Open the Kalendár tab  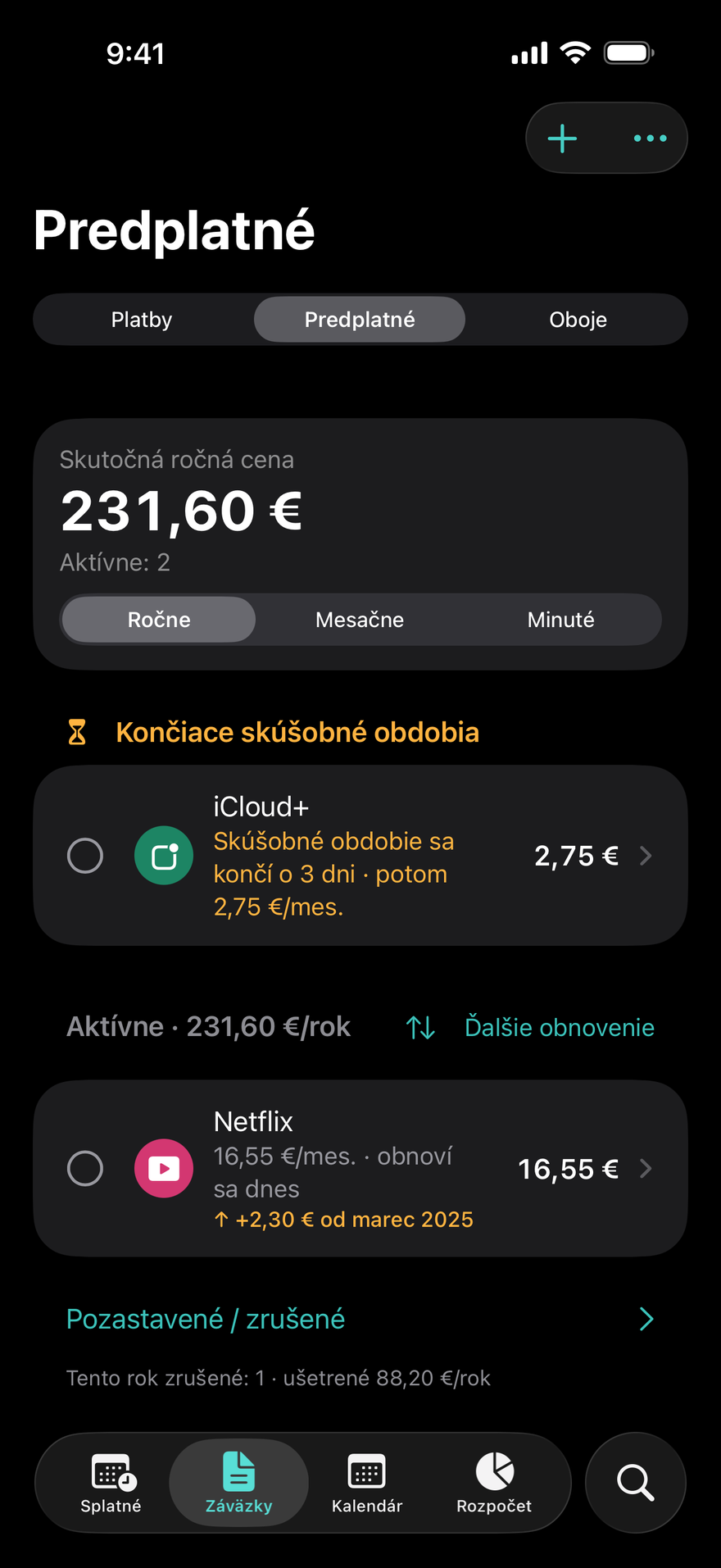coord(367,1483)
